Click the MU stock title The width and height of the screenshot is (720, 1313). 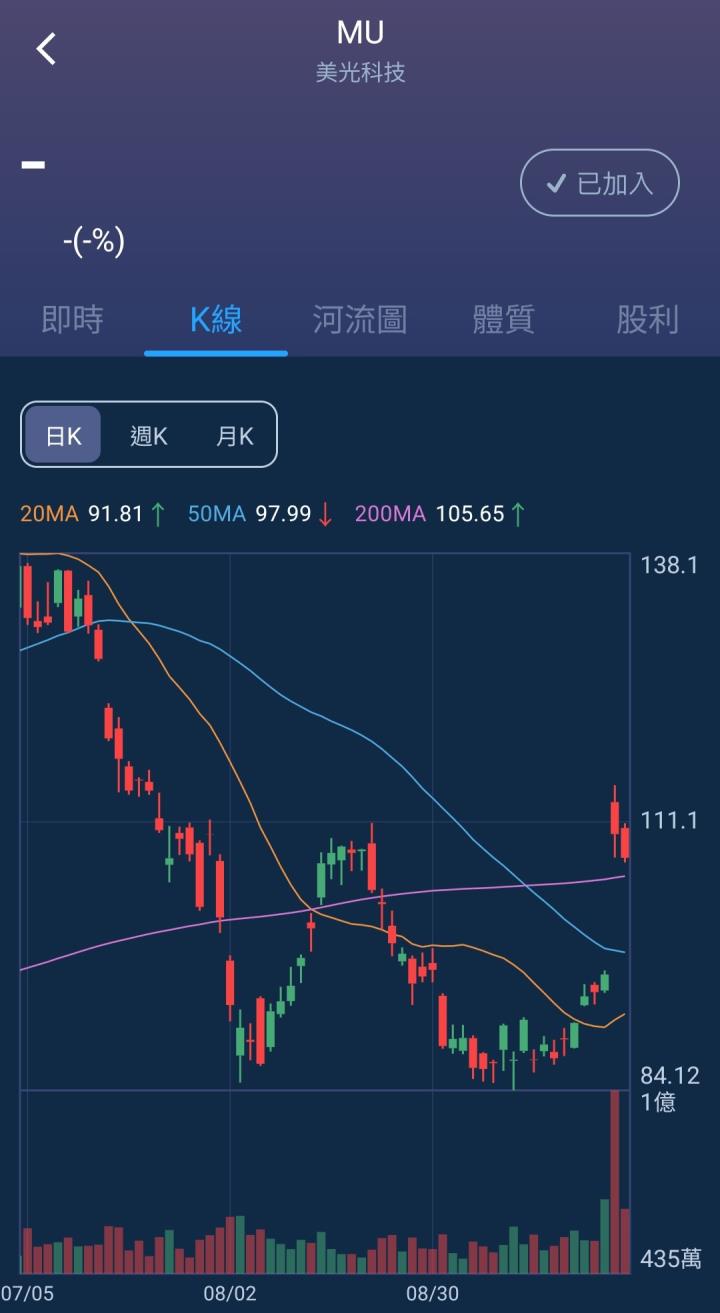point(360,32)
